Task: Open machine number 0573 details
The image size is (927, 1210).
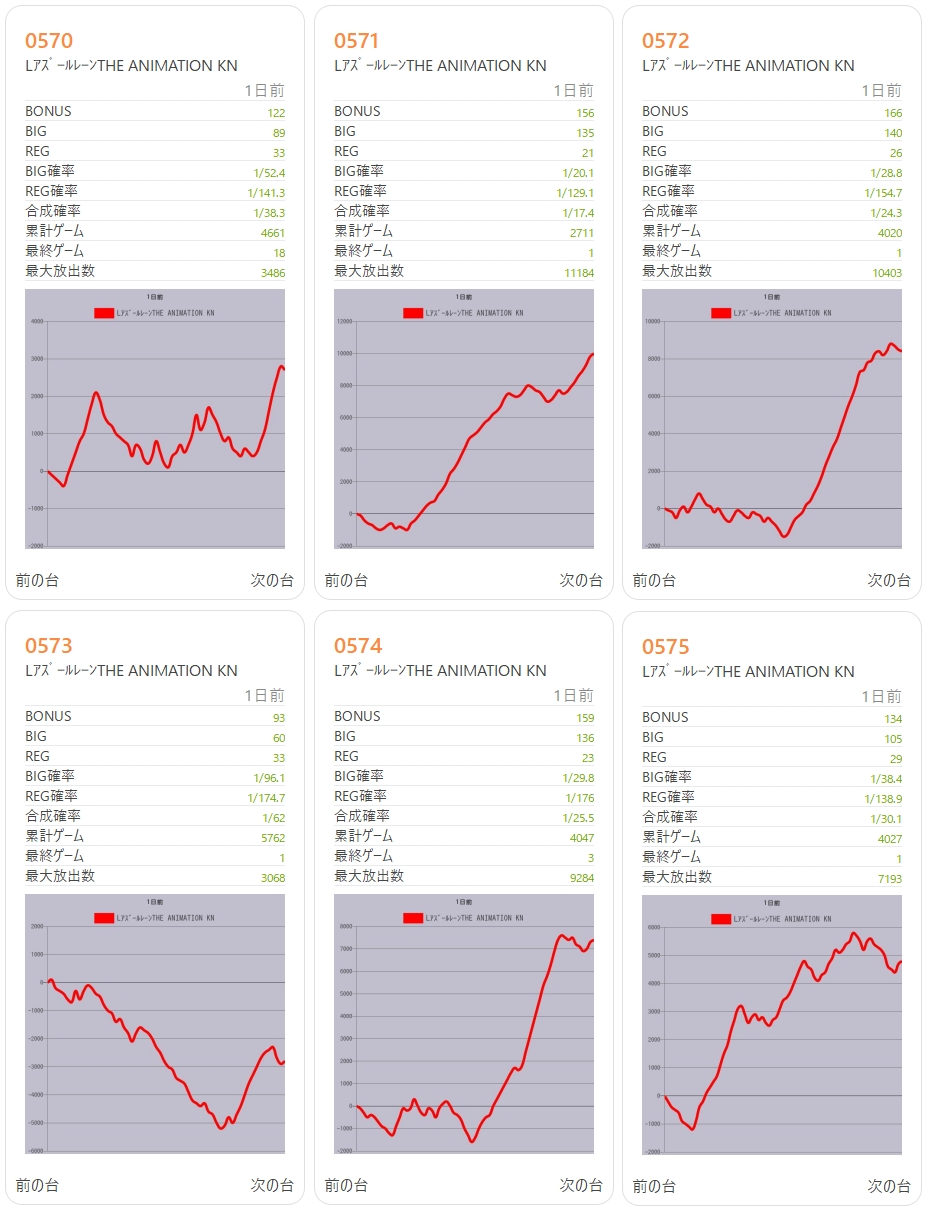Action: tap(49, 646)
